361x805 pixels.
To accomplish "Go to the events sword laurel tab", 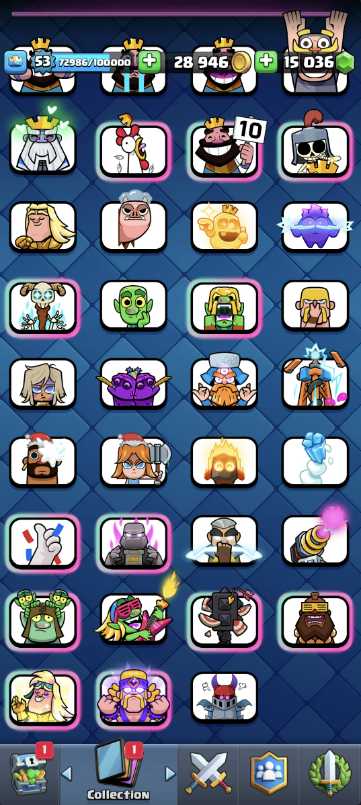I will tap(329, 774).
